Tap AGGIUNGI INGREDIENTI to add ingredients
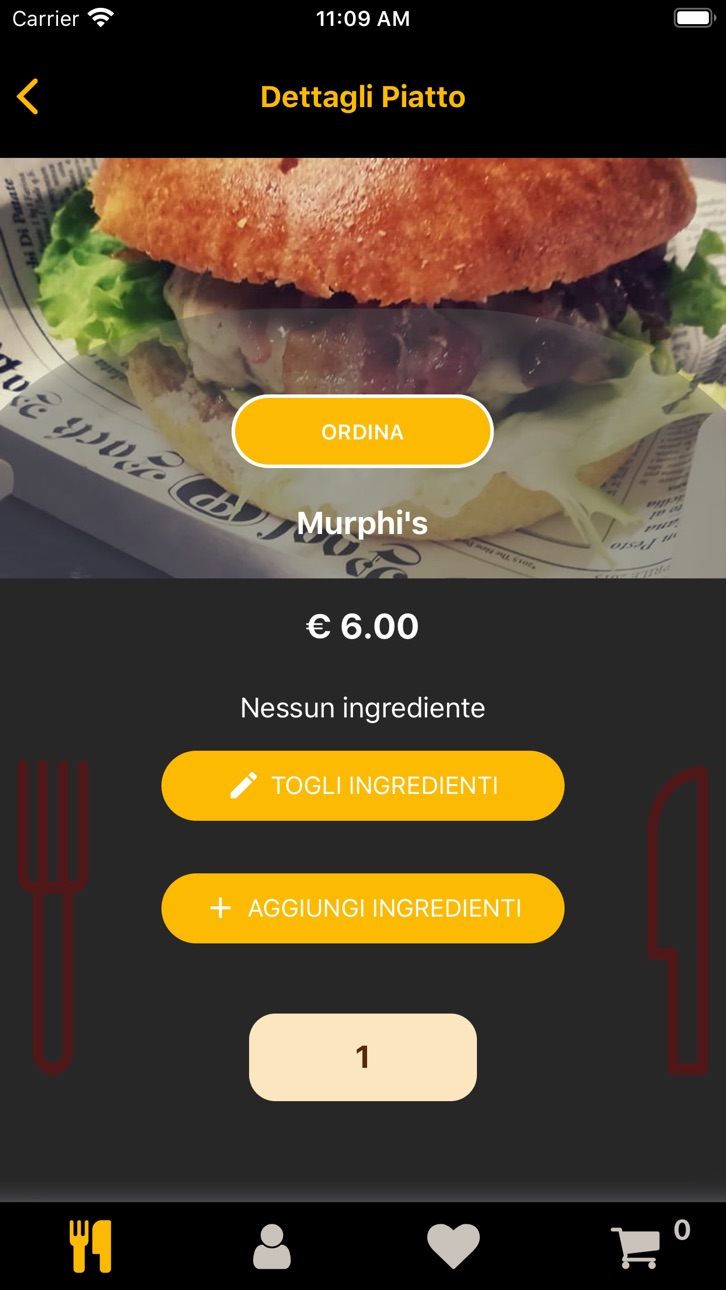The image size is (726, 1290). [362, 908]
